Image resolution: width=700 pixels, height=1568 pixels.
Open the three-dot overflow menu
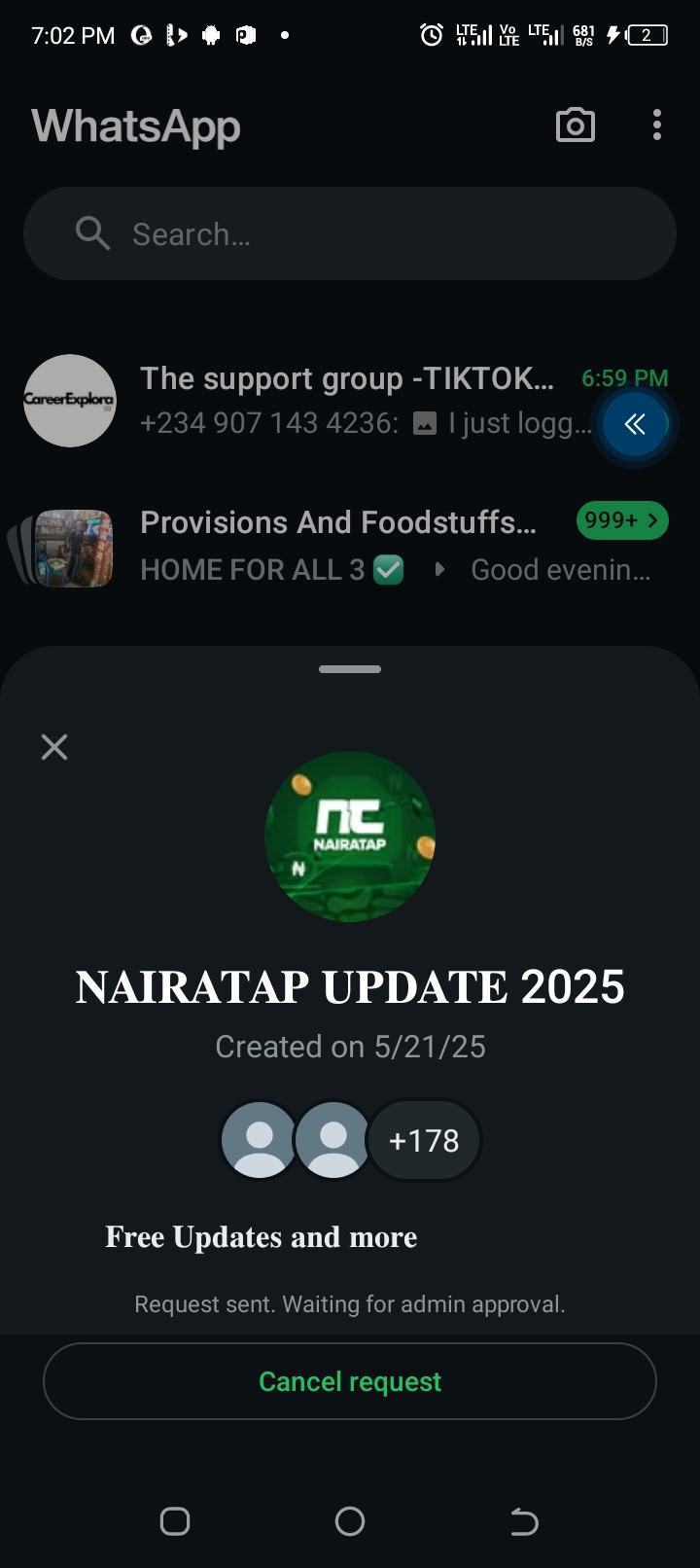click(657, 125)
